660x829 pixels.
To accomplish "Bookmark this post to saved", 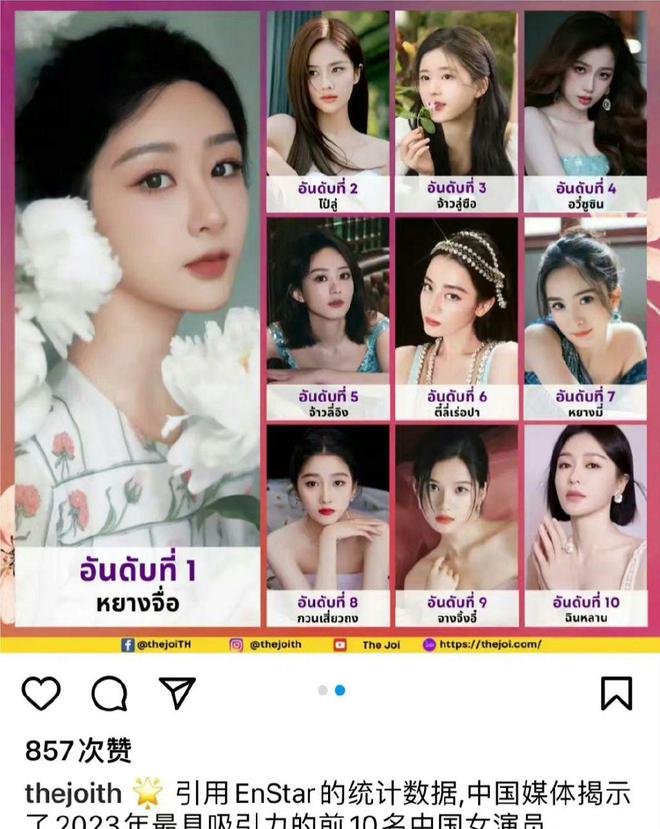I will pyautogui.click(x=616, y=693).
